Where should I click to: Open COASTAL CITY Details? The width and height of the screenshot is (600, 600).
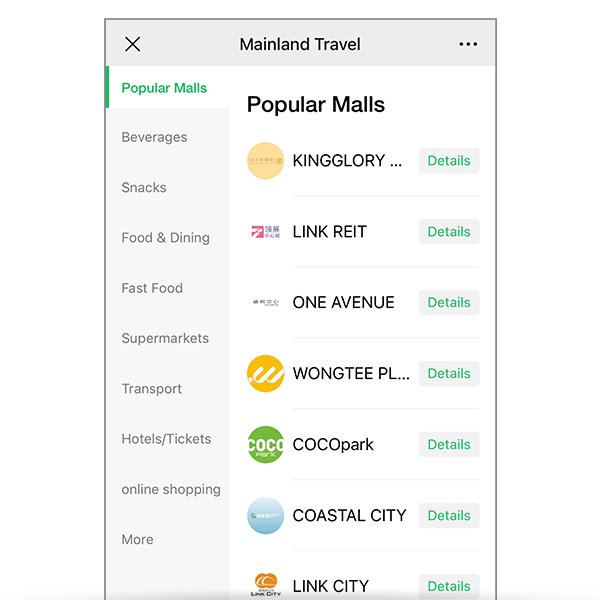click(449, 516)
